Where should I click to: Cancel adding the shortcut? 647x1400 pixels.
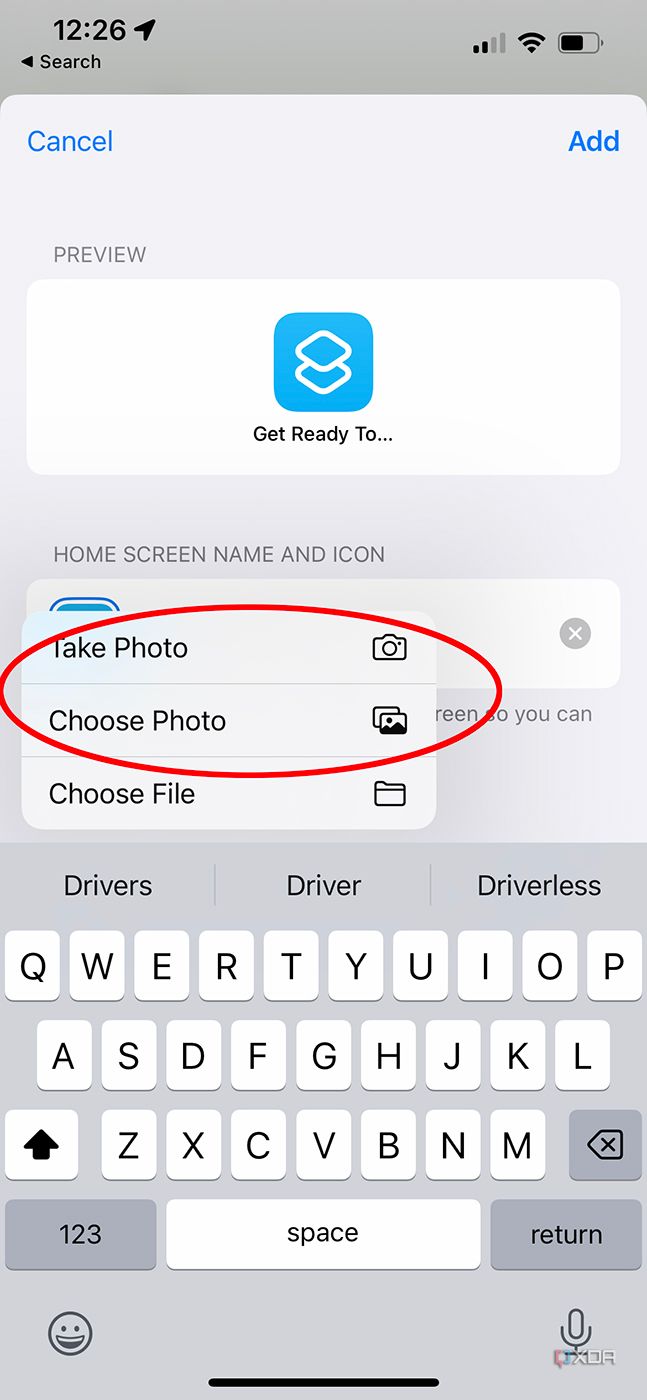pos(70,142)
